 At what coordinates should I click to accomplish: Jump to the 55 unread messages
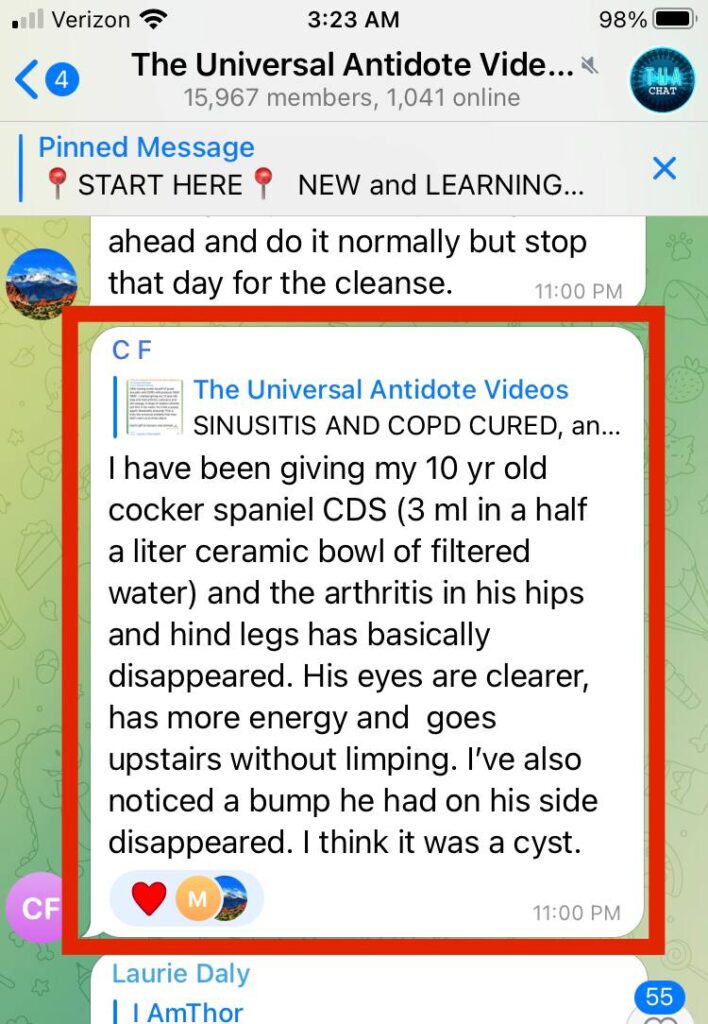point(659,999)
